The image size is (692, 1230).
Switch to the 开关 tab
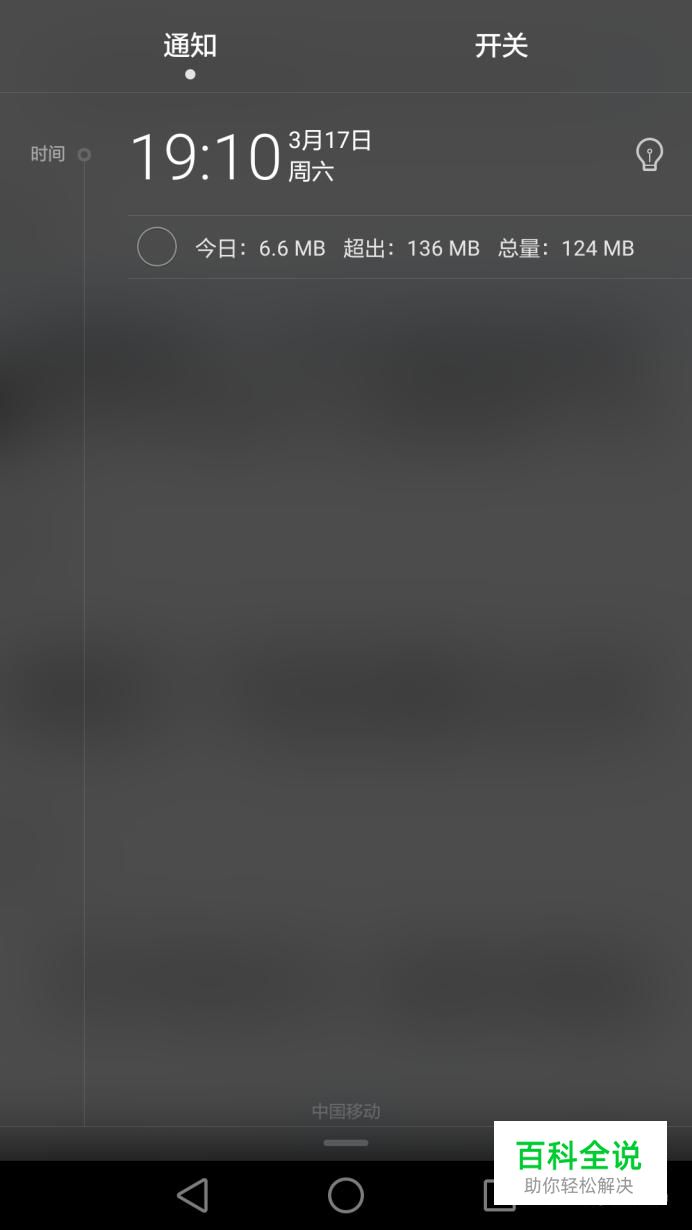click(501, 46)
